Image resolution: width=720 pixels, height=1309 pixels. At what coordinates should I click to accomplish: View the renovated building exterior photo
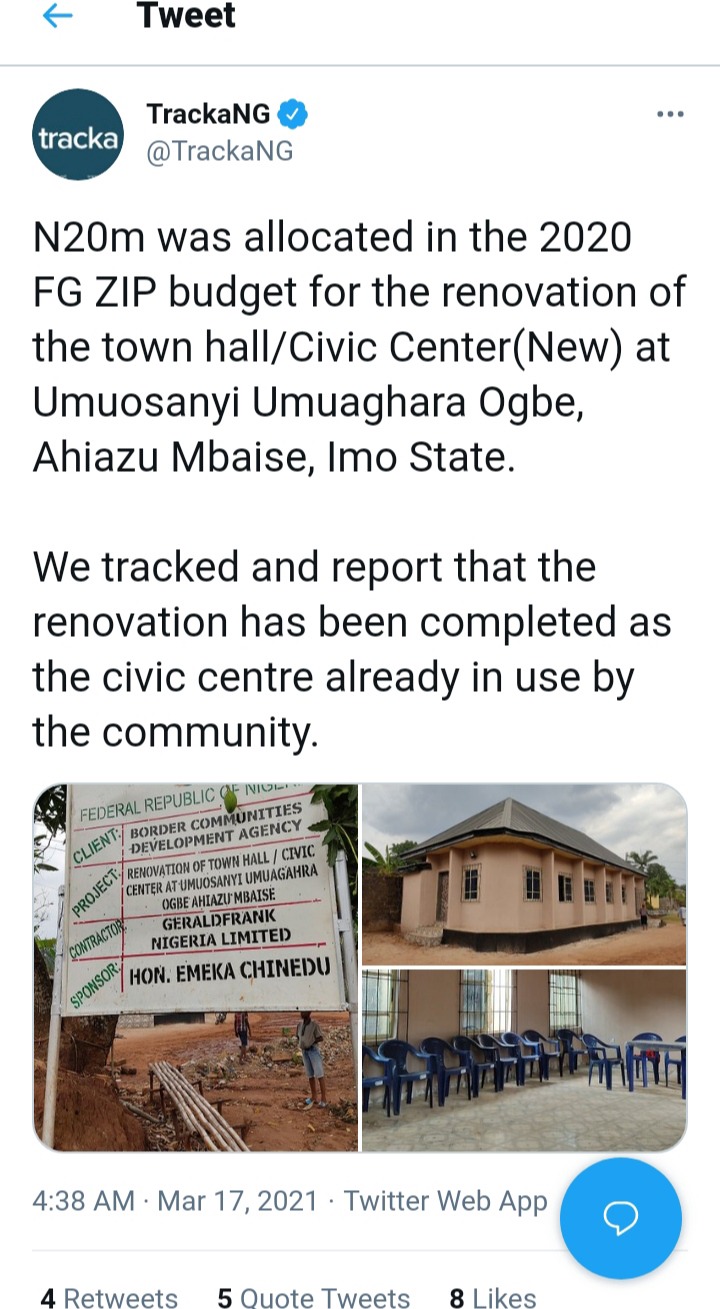click(x=524, y=874)
